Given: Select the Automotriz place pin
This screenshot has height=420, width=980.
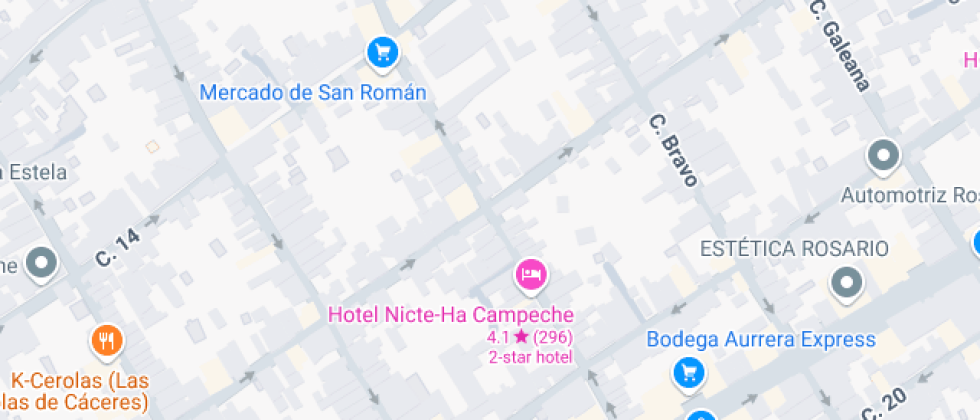Looking at the screenshot, I should point(884,156).
